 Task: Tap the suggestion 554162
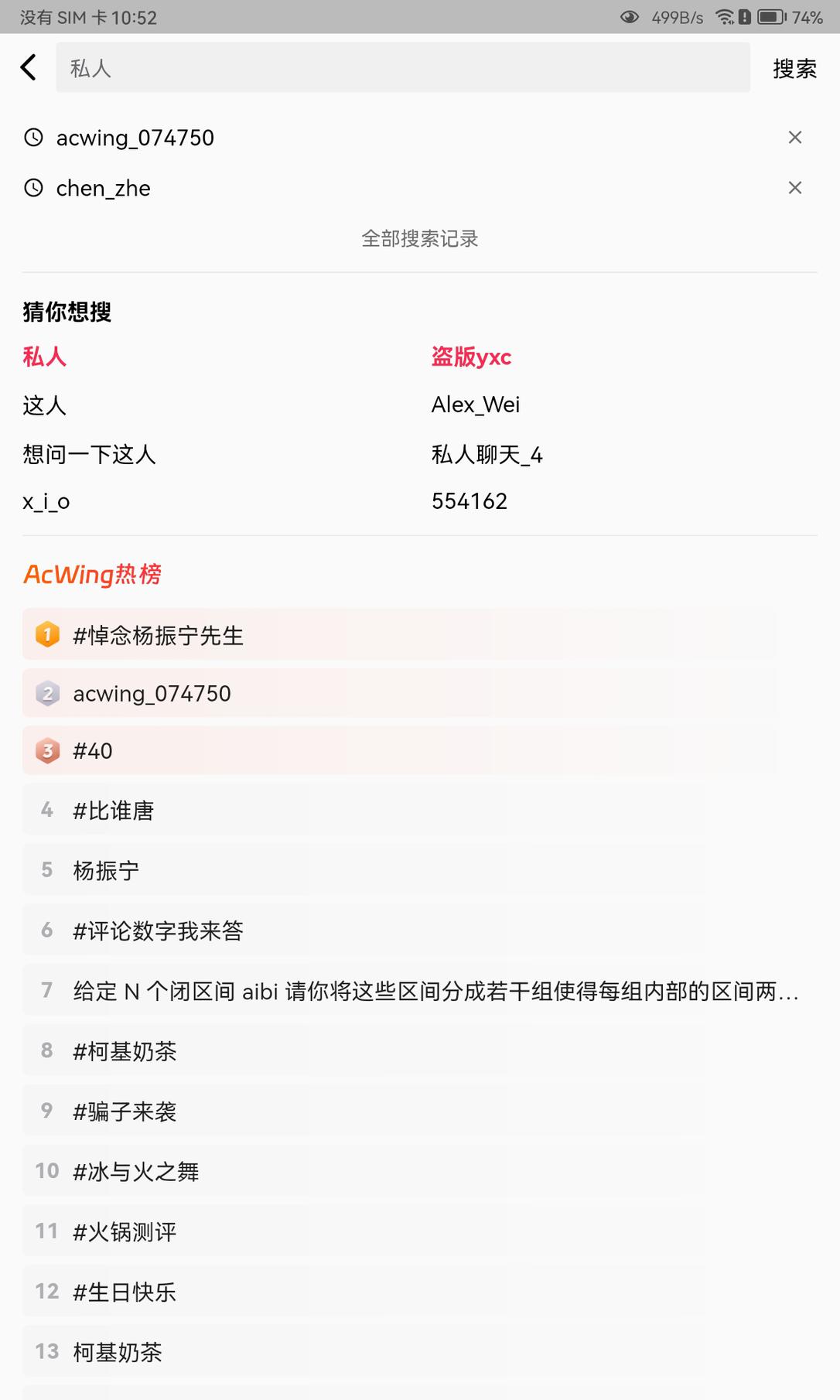pos(470,501)
